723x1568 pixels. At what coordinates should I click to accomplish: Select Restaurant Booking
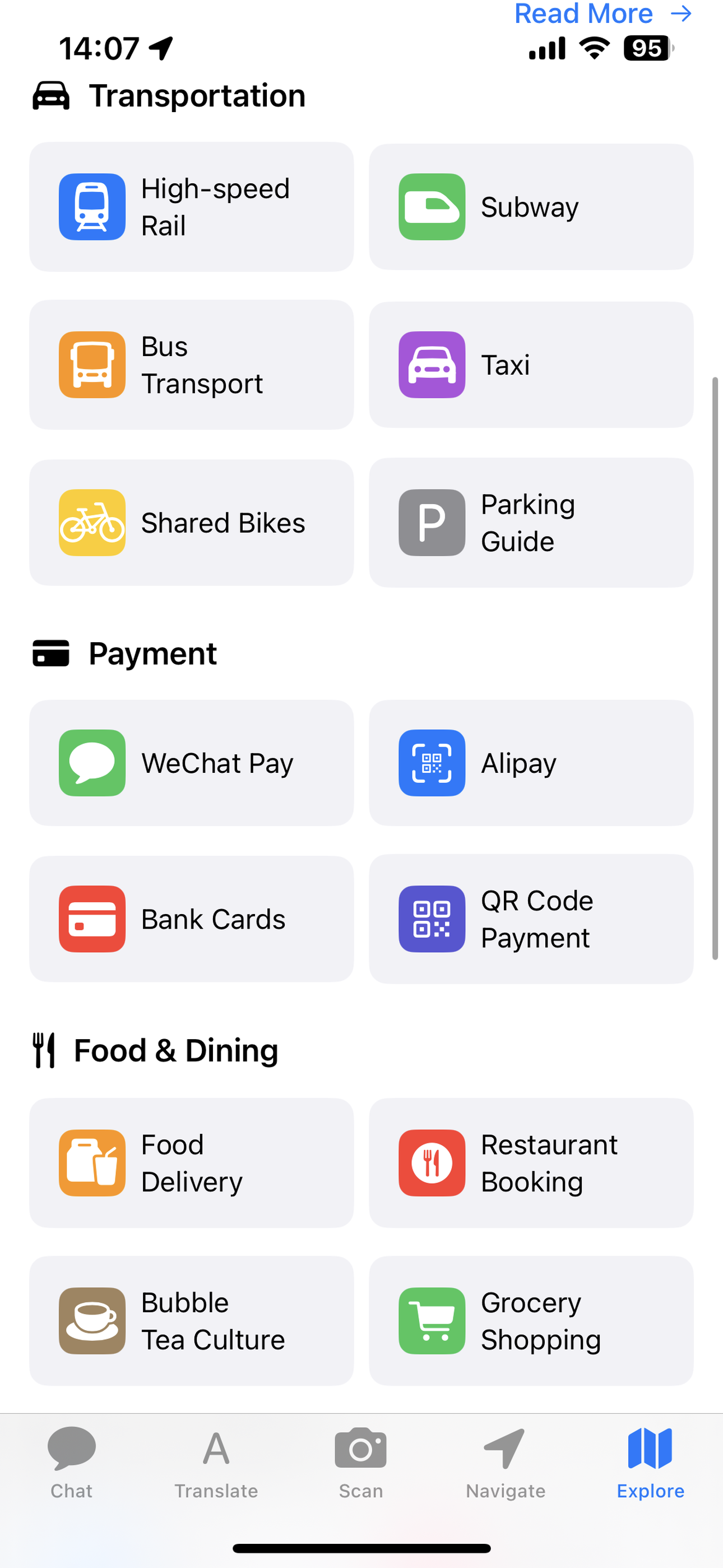pos(531,1163)
